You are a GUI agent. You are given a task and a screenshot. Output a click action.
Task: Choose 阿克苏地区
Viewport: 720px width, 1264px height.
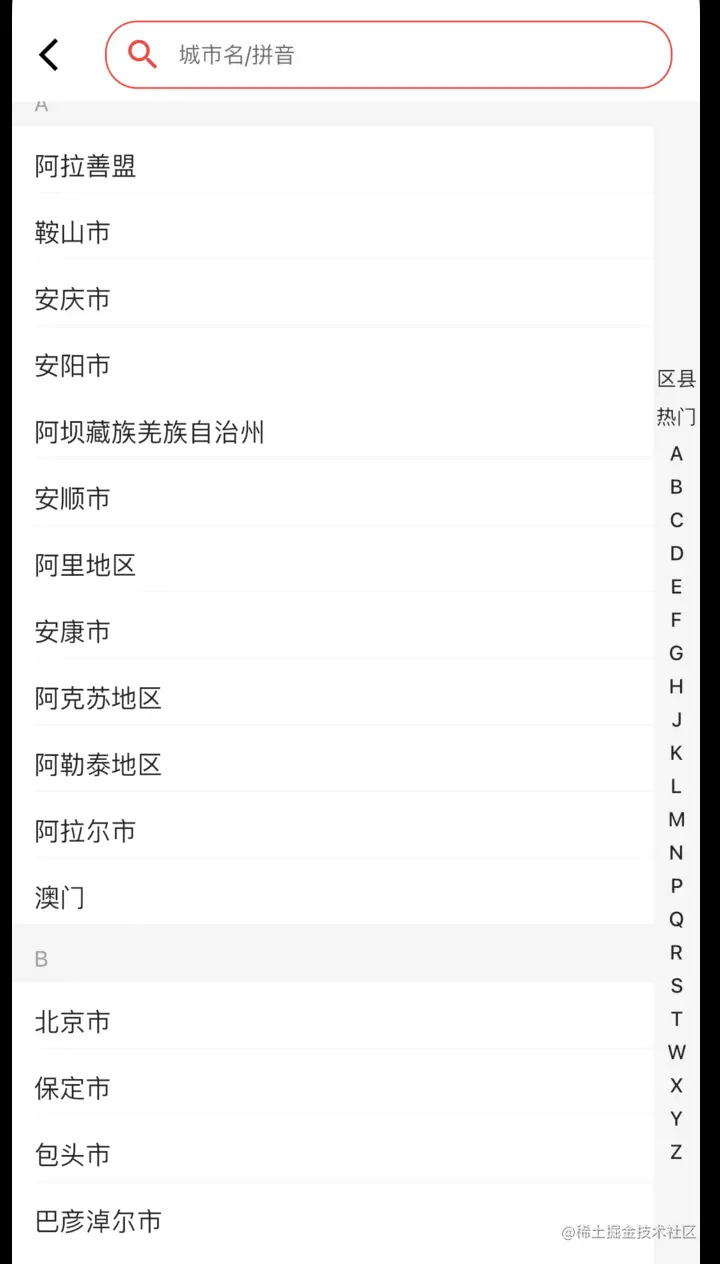pyautogui.click(x=333, y=698)
